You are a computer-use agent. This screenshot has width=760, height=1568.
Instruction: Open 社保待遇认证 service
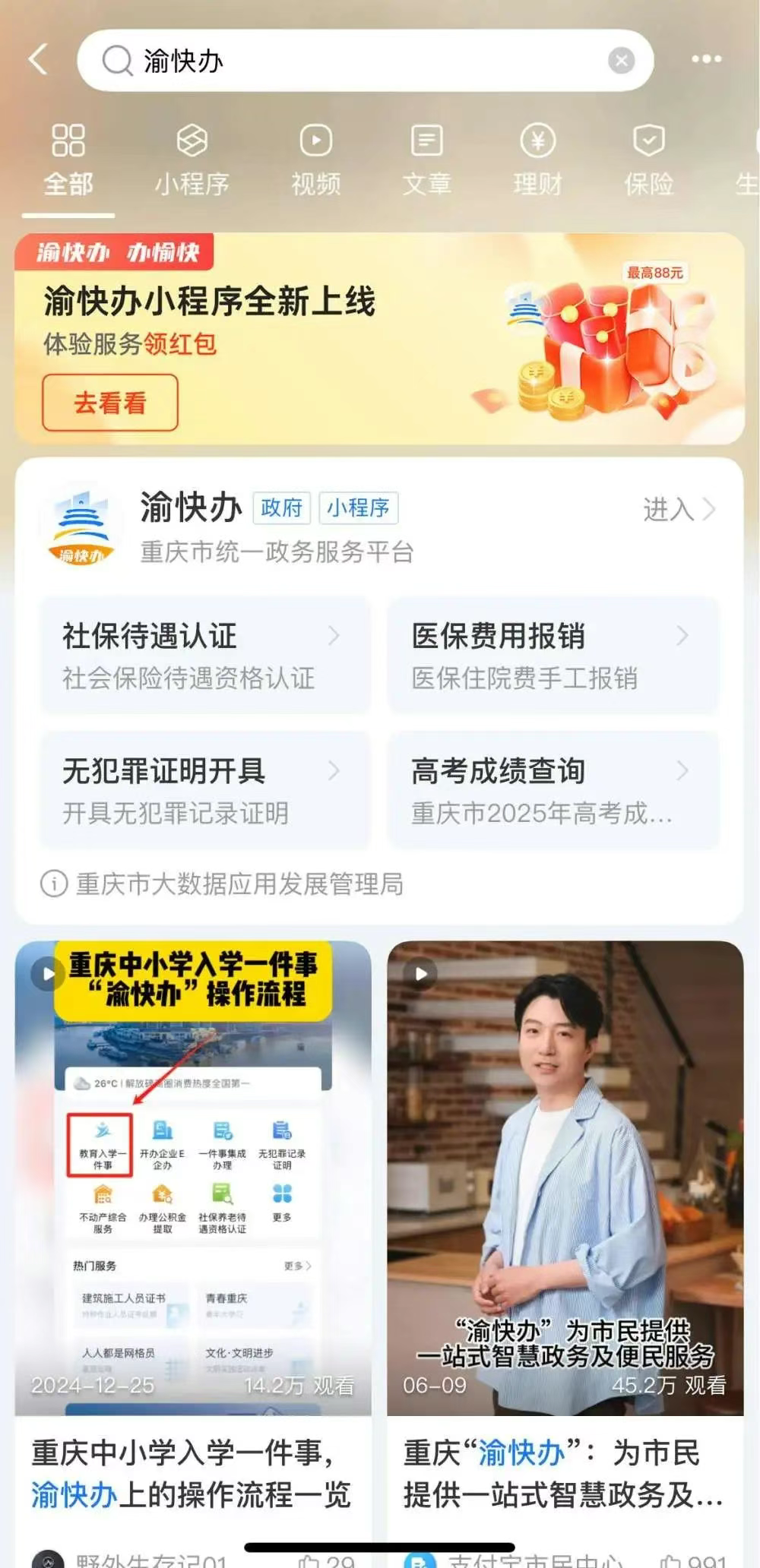point(204,655)
